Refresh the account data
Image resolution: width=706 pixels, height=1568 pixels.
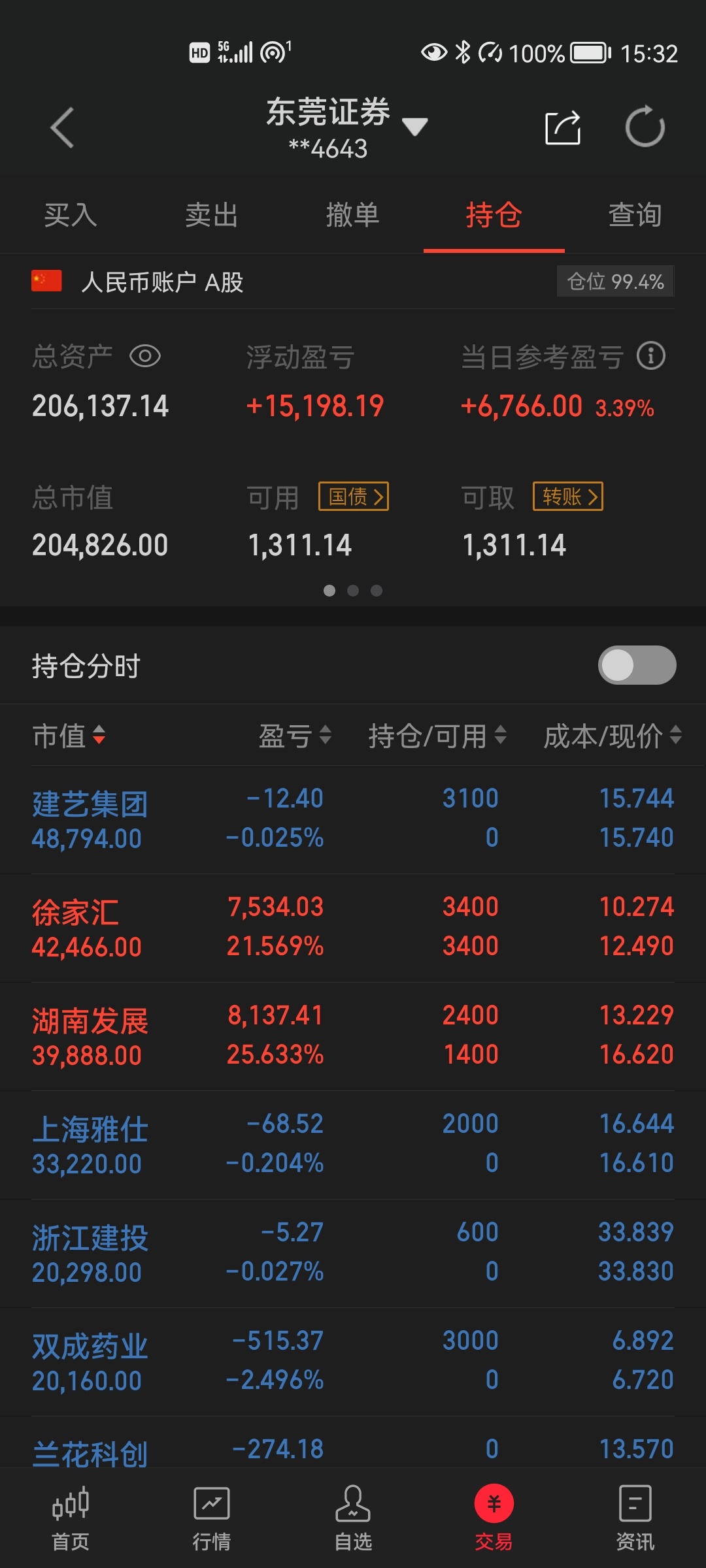pos(645,127)
